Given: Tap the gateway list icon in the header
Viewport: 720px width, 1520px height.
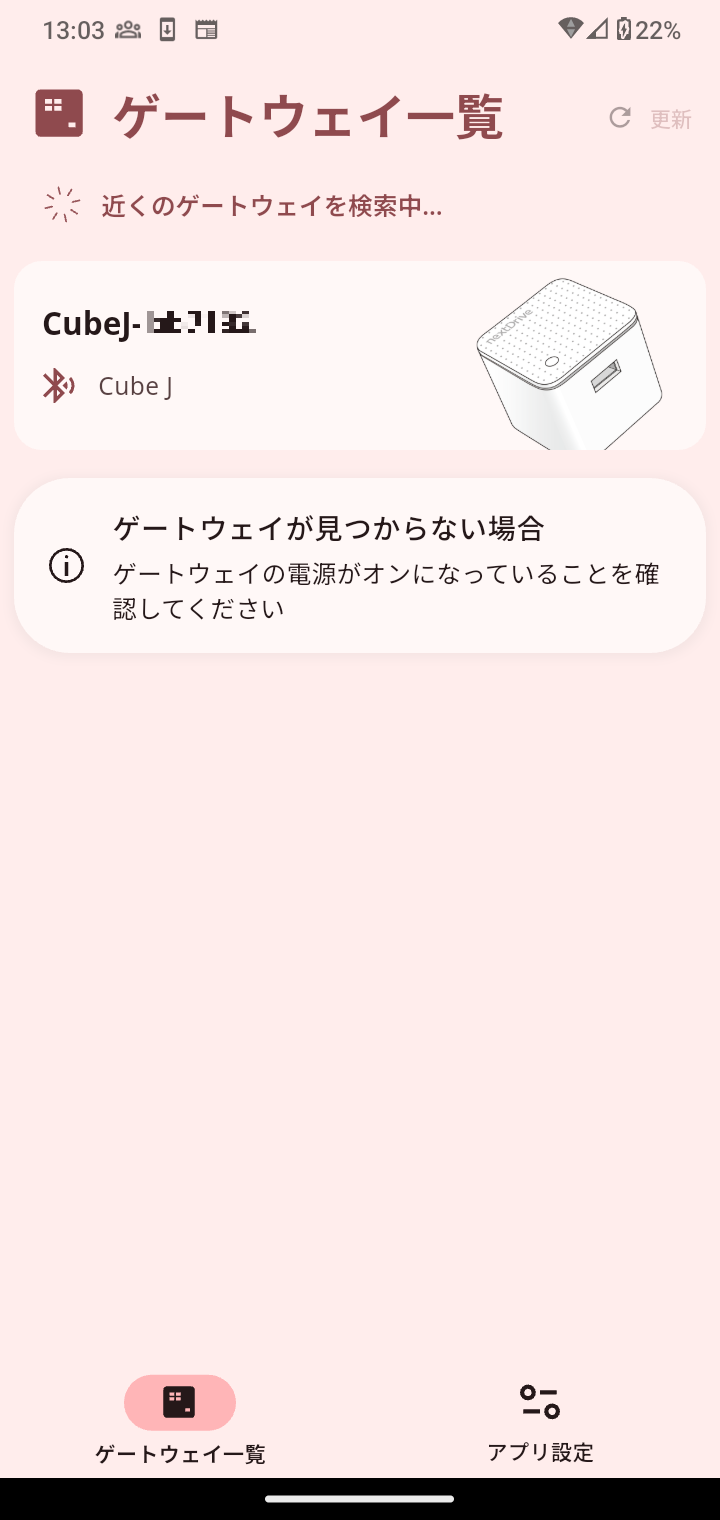Looking at the screenshot, I should pyautogui.click(x=59, y=115).
